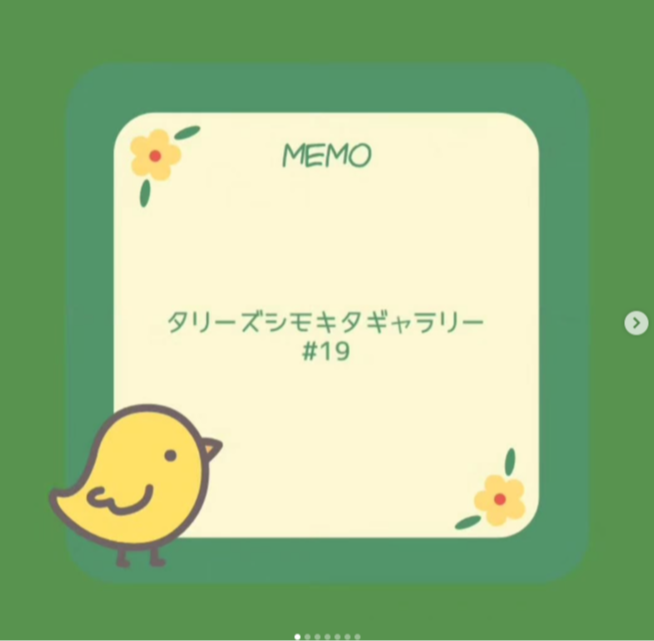Go to the next carousel image
This screenshot has width=654, height=641.
click(636, 323)
